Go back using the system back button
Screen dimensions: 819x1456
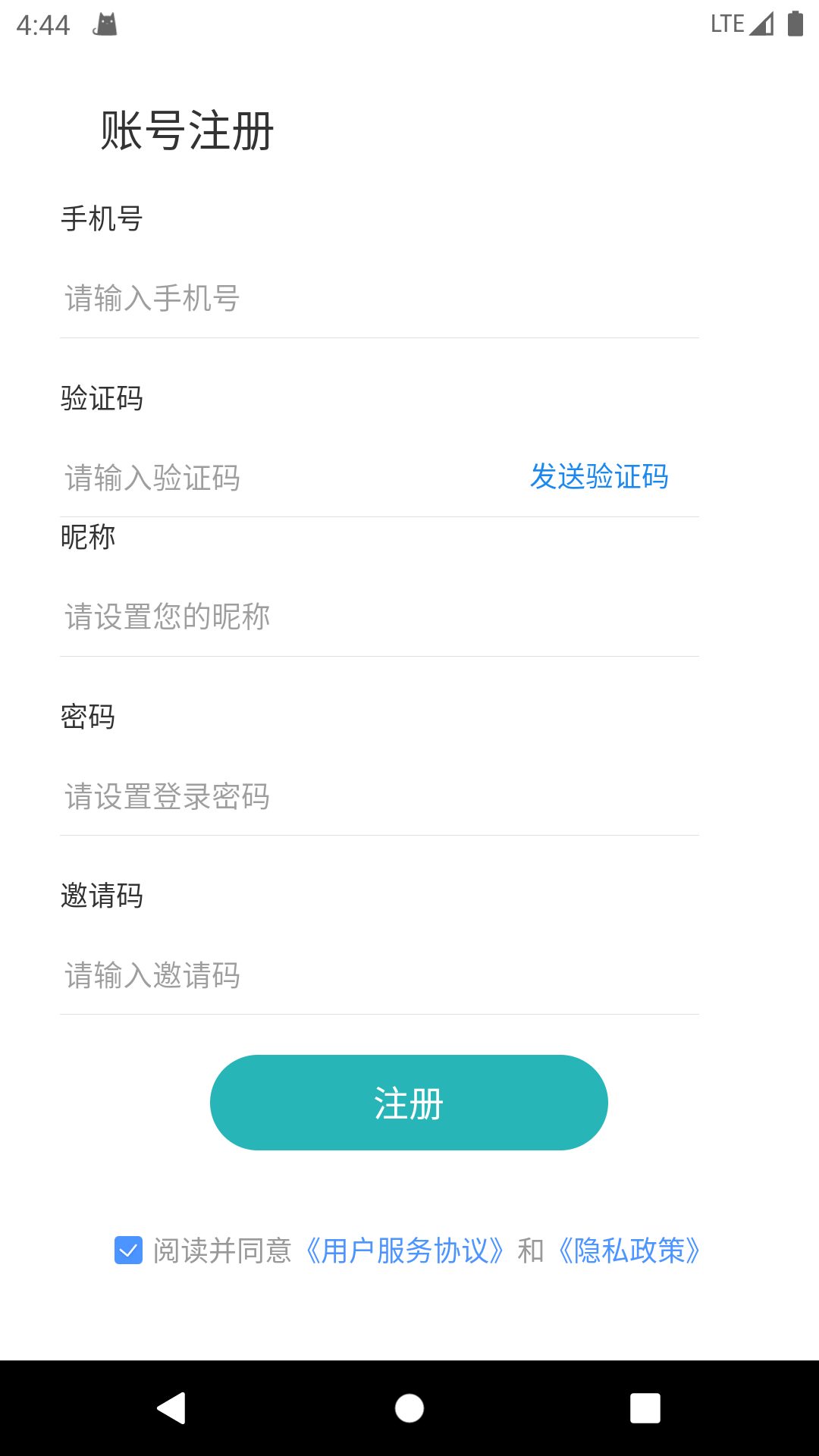(x=172, y=1408)
